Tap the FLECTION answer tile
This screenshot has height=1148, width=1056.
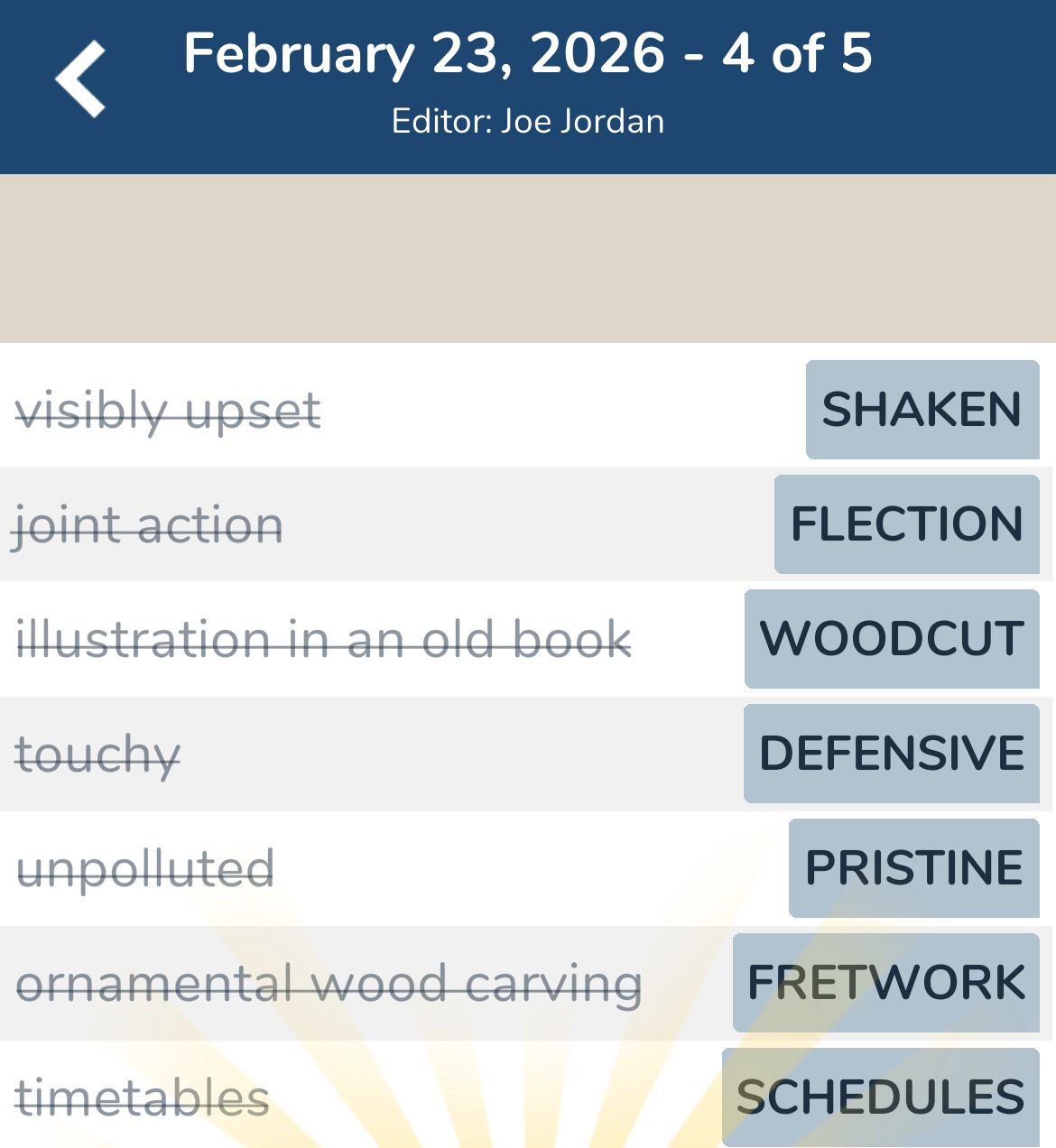click(x=904, y=524)
